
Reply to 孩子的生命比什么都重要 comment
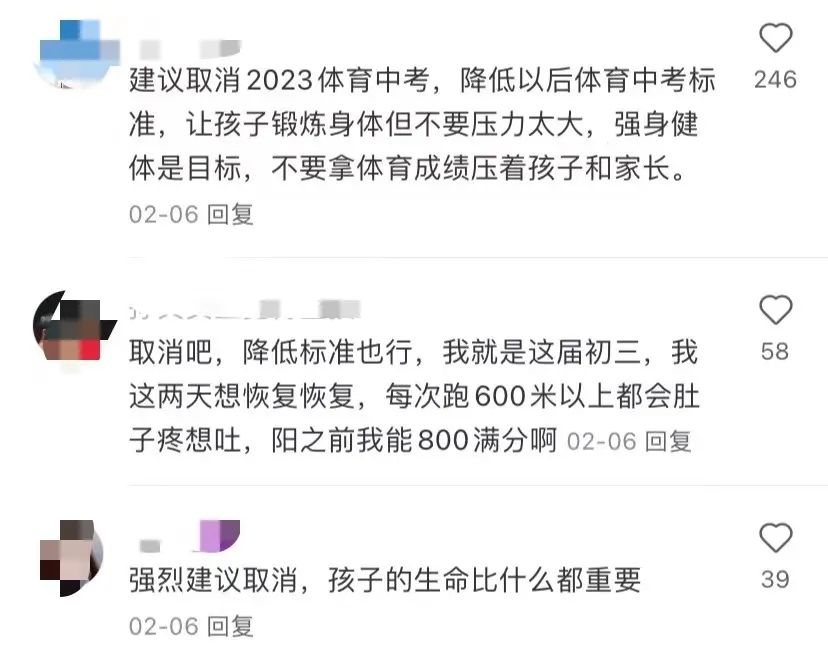coord(230,626)
